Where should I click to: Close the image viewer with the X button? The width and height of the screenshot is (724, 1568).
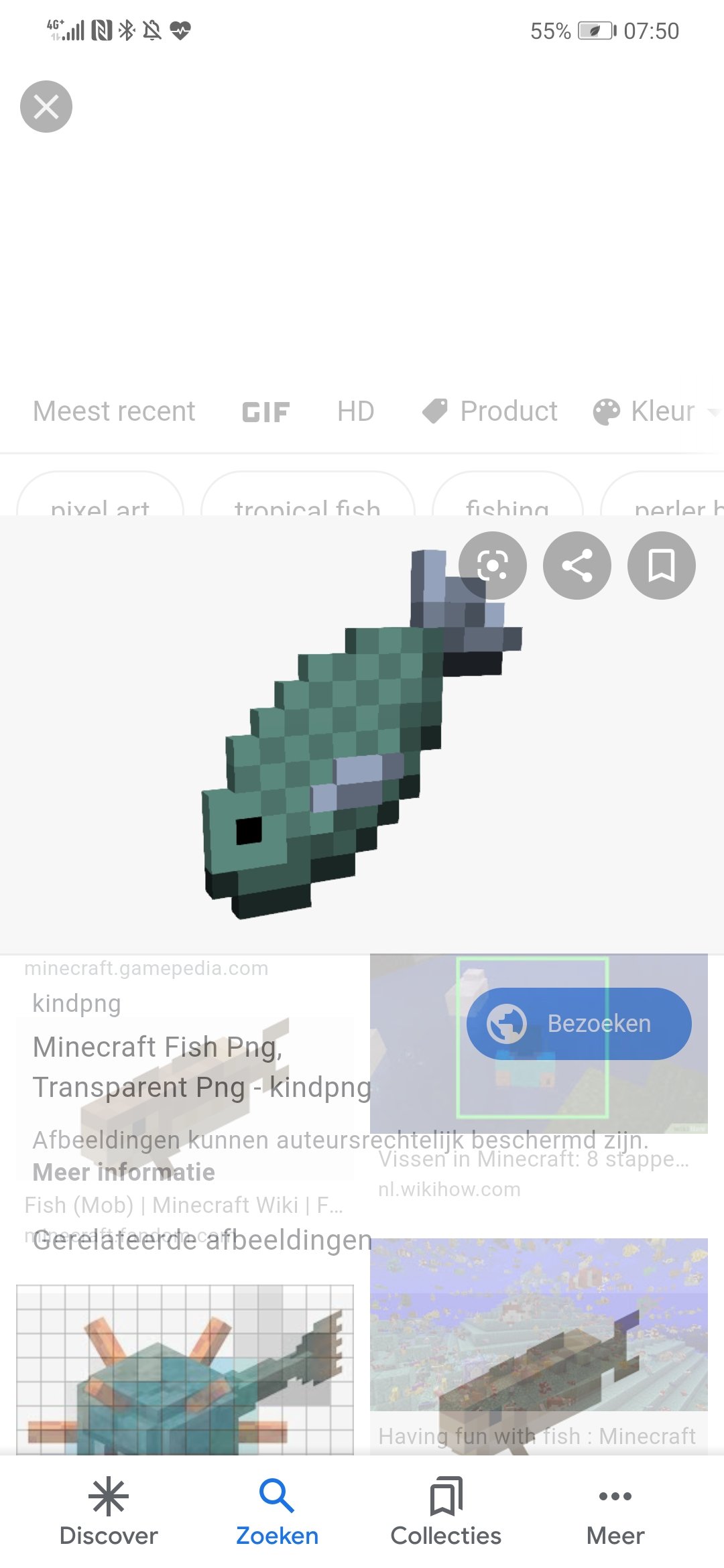coord(46,107)
